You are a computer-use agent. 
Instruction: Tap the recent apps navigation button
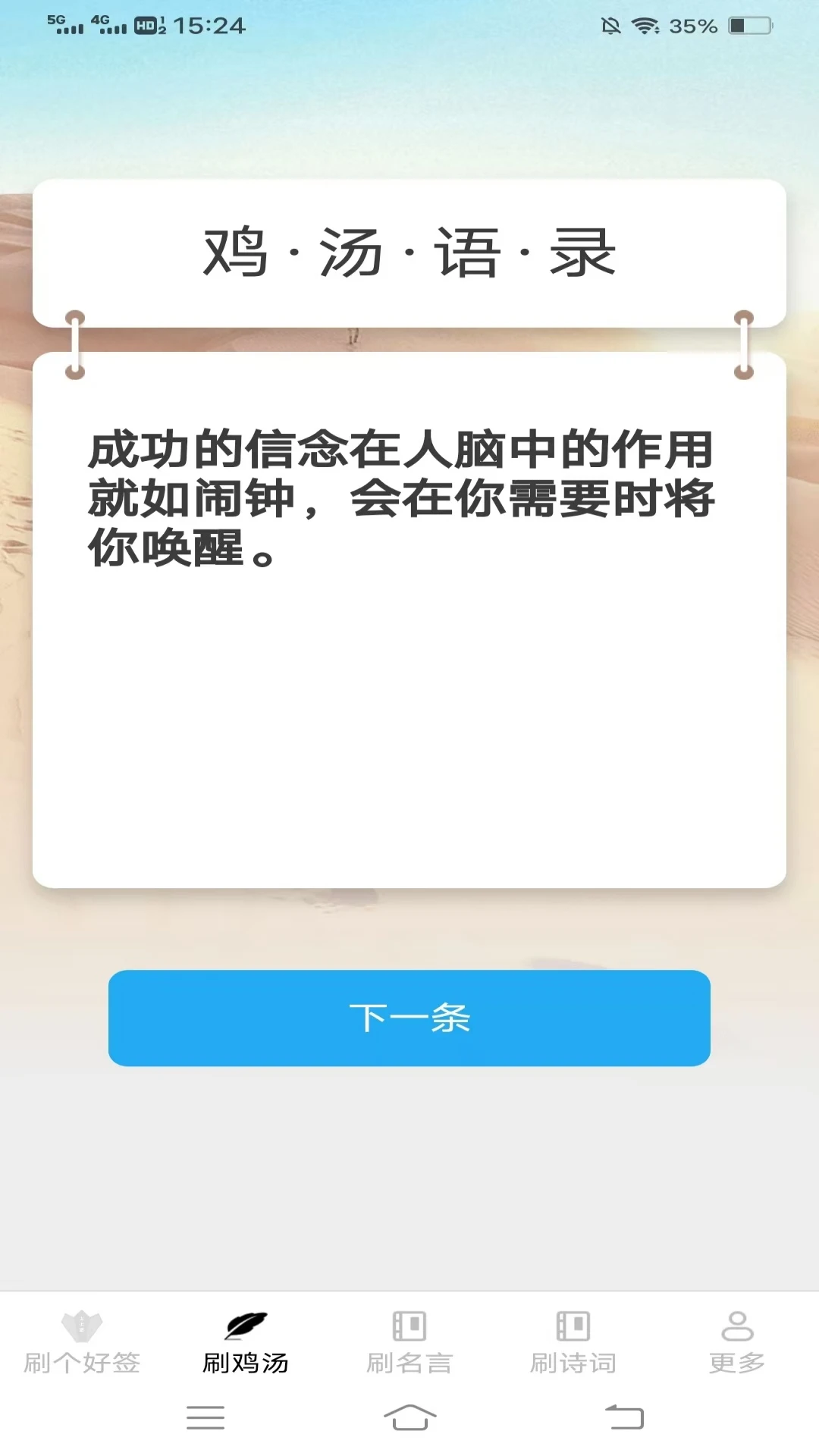205,1417
